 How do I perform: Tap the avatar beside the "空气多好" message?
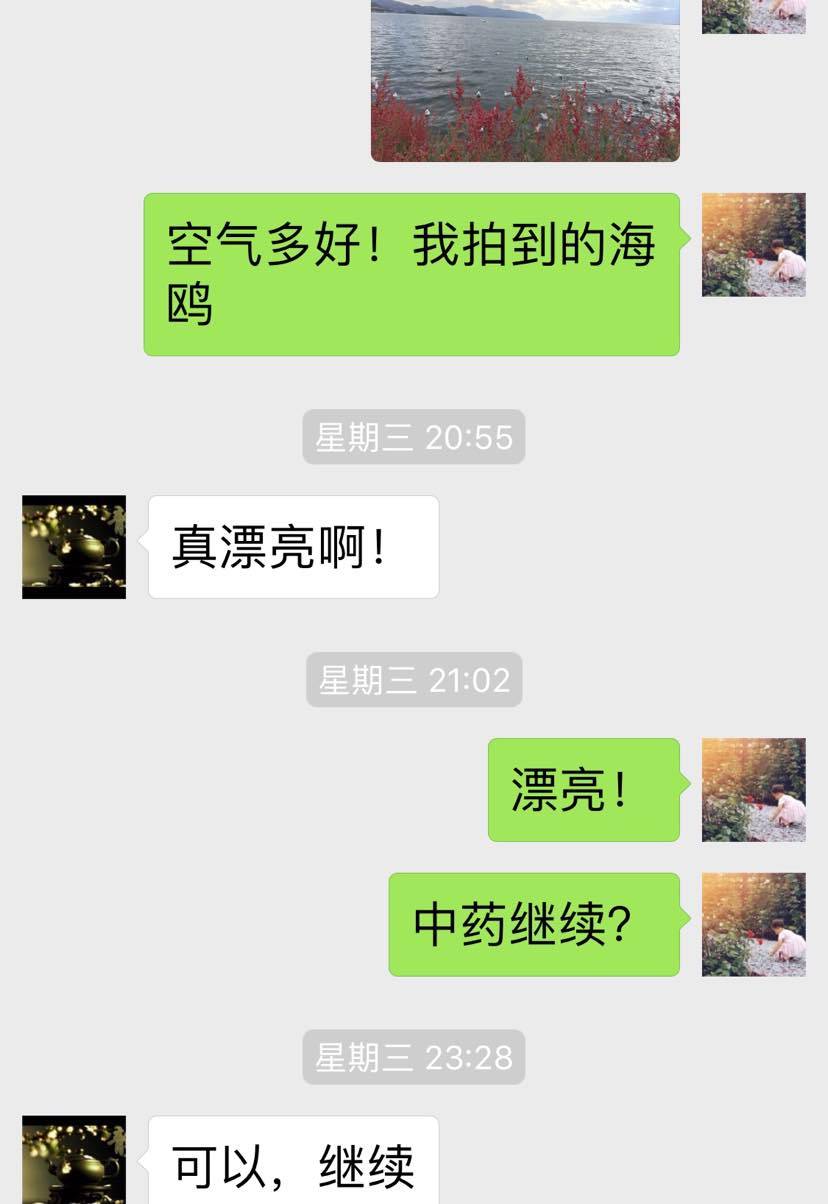pyautogui.click(x=753, y=245)
